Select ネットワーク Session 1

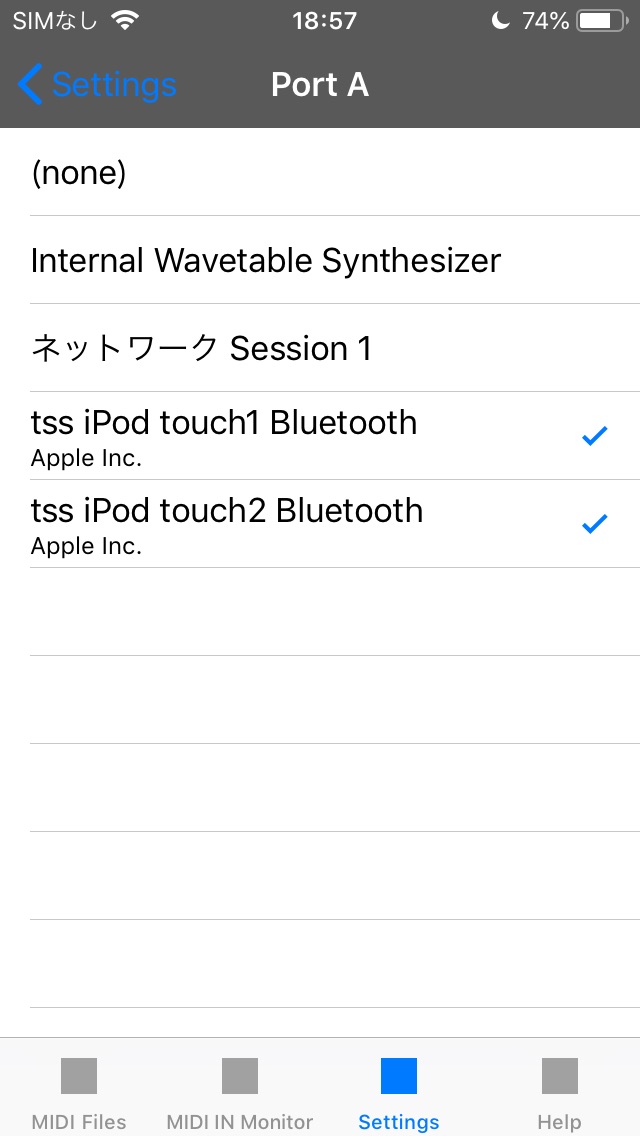pyautogui.click(x=320, y=348)
